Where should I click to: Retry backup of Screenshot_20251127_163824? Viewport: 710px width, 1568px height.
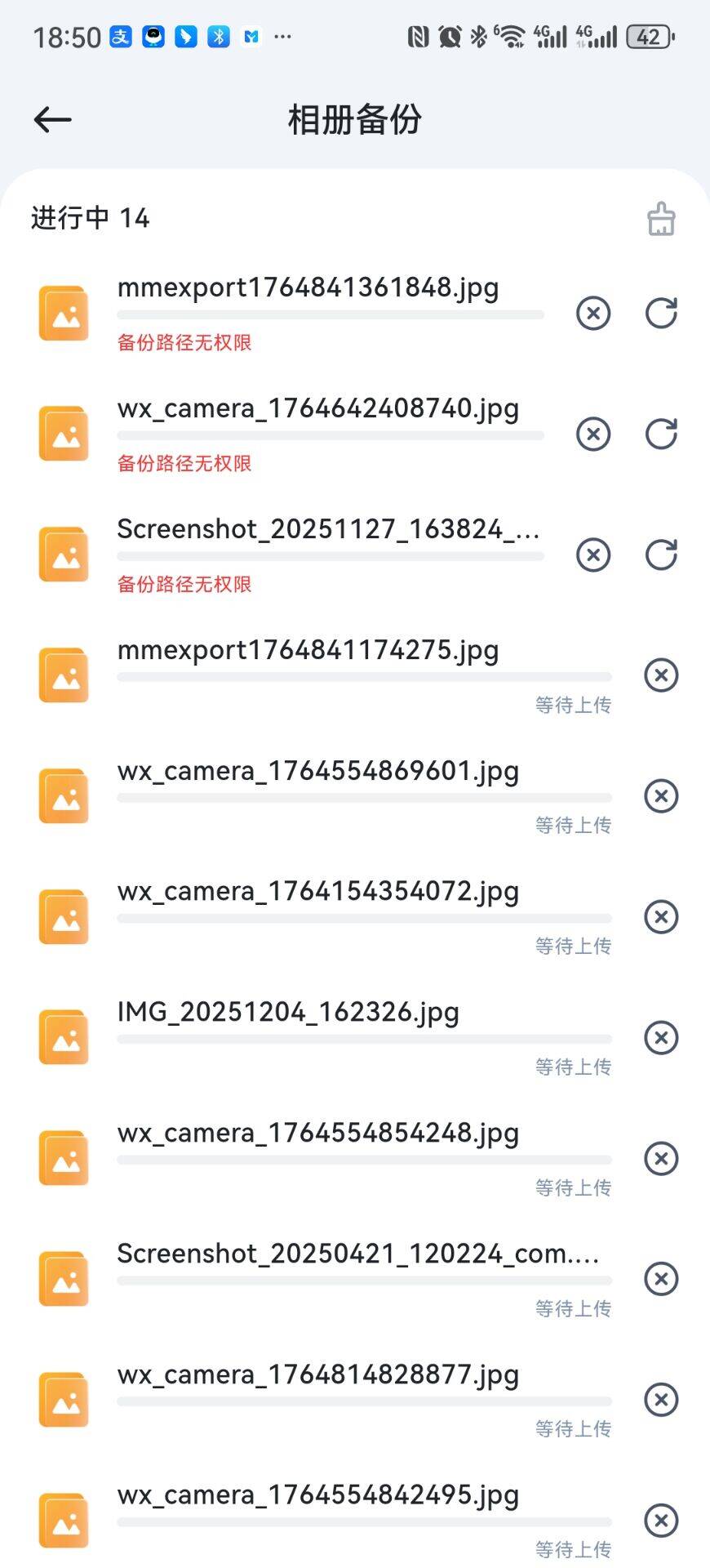click(661, 555)
